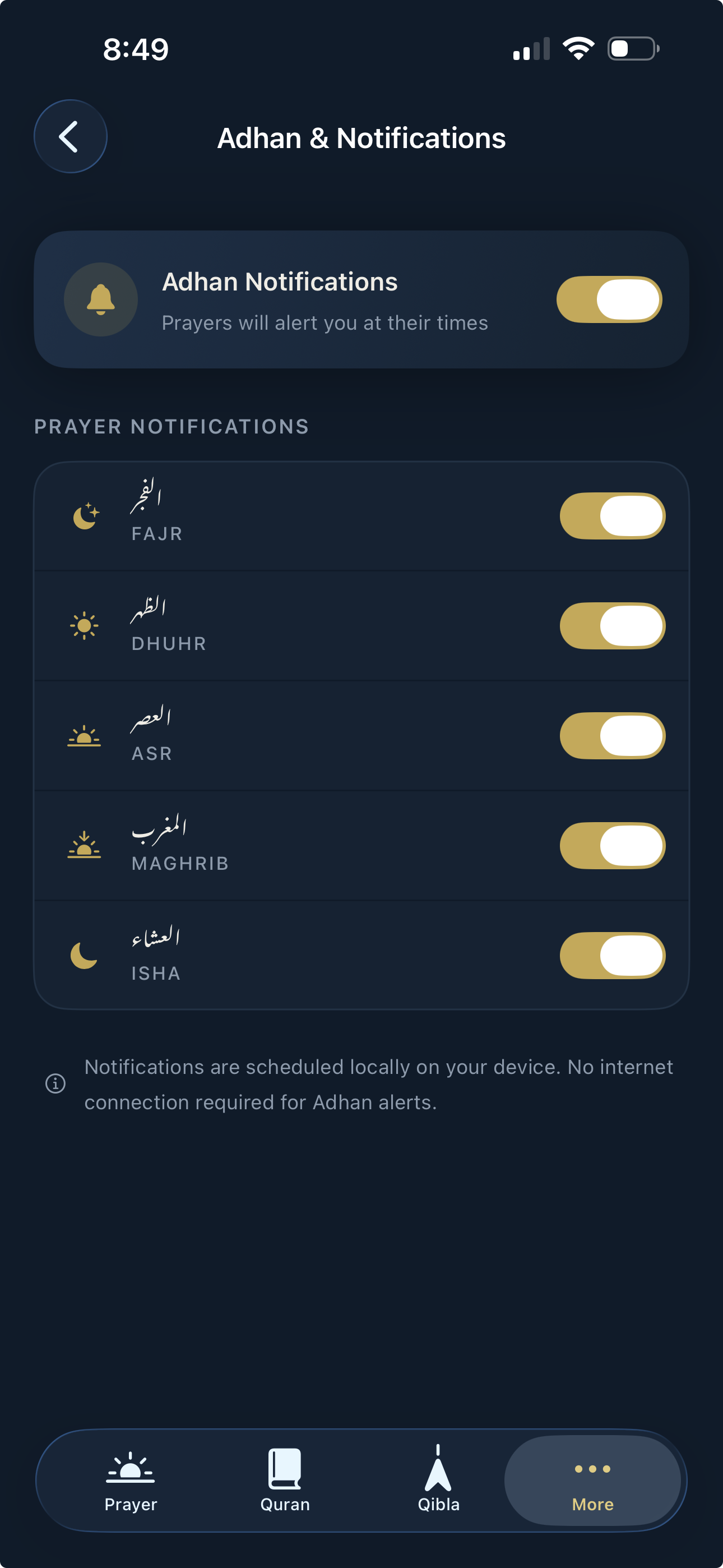Click the Asr sunset icon

pyautogui.click(x=85, y=735)
